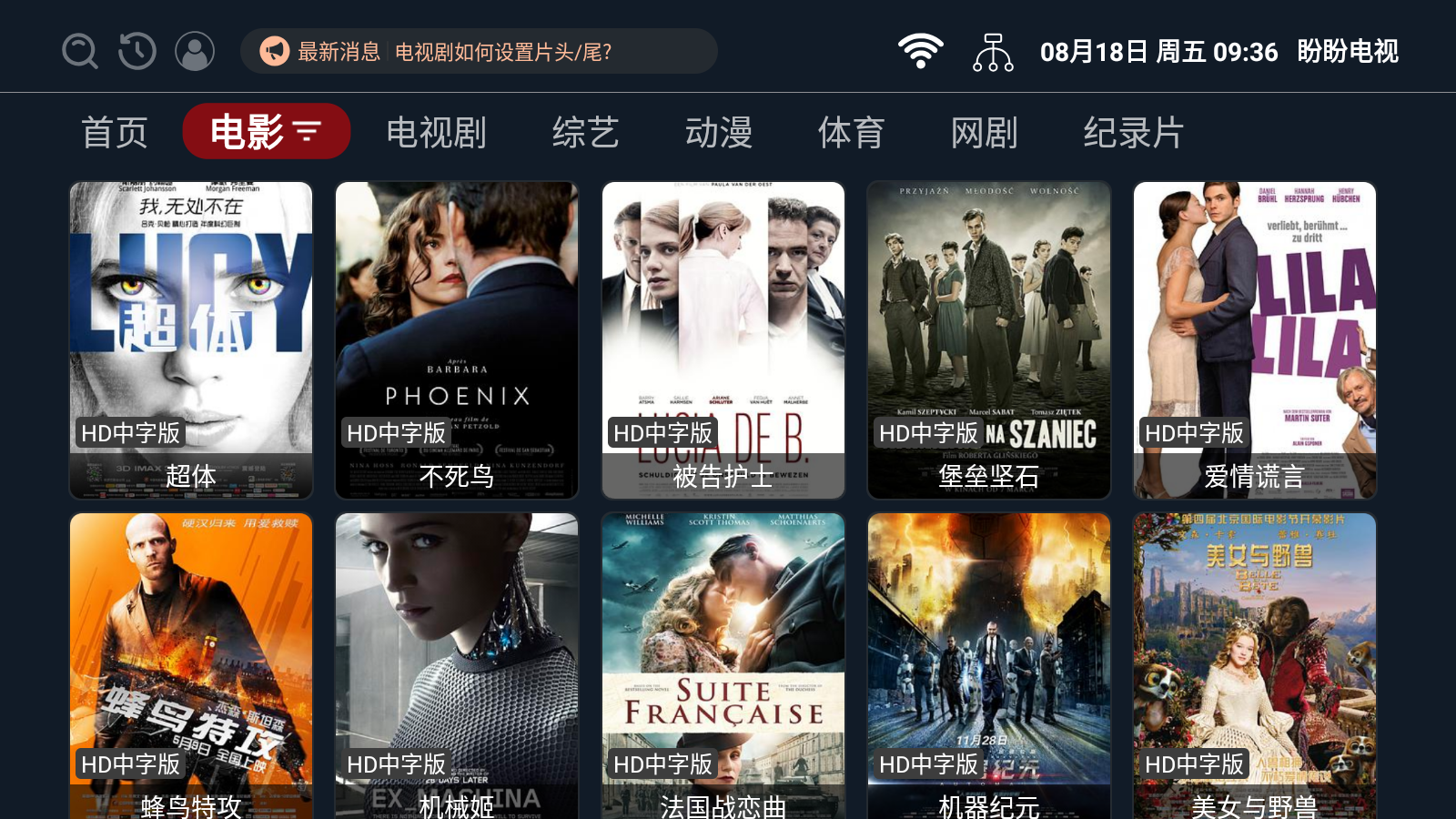Open the movie 不死鸟
Viewport: 1456px width, 819px height.
click(457, 339)
